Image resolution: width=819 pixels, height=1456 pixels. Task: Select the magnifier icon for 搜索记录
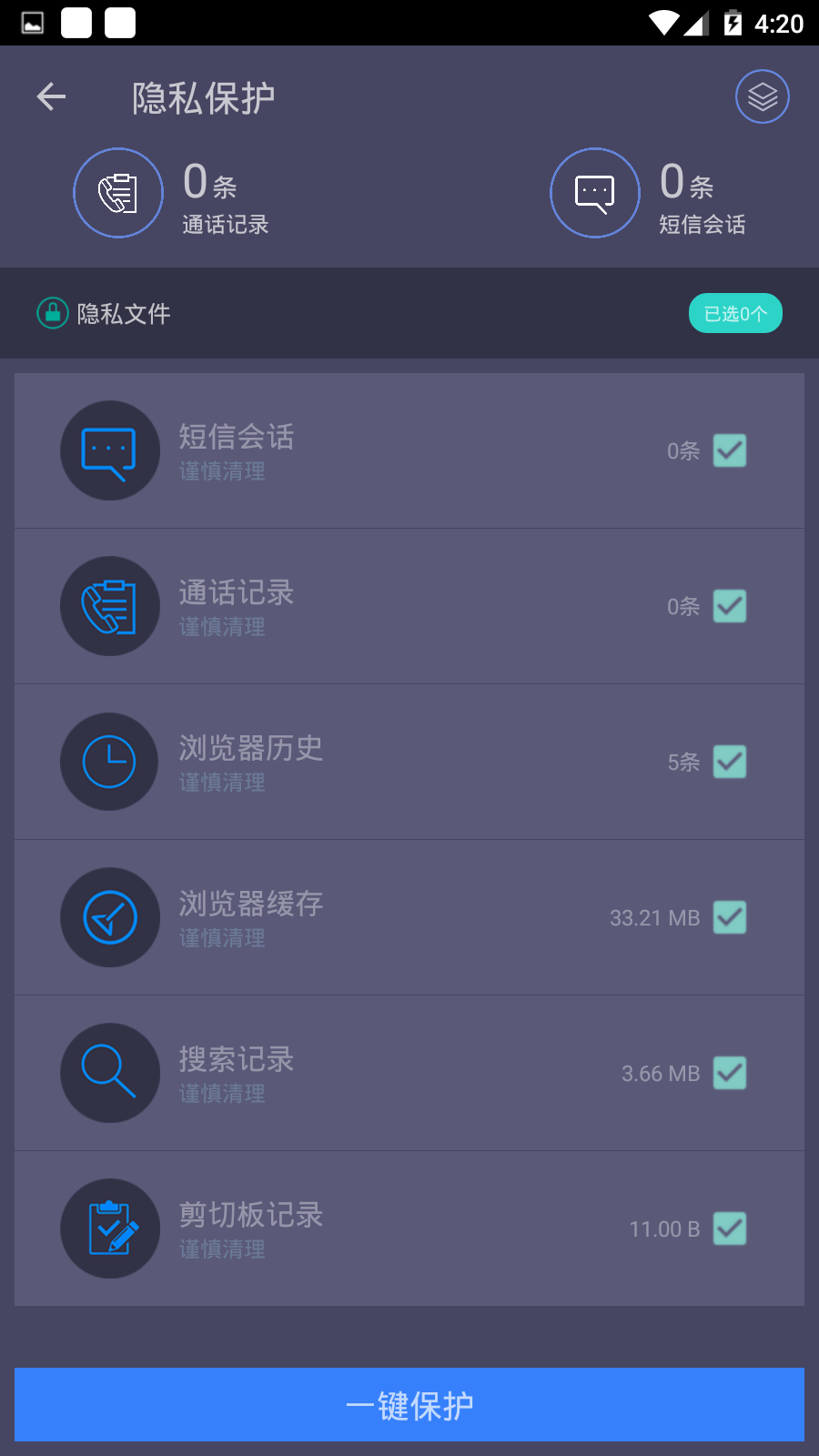[x=109, y=1073]
